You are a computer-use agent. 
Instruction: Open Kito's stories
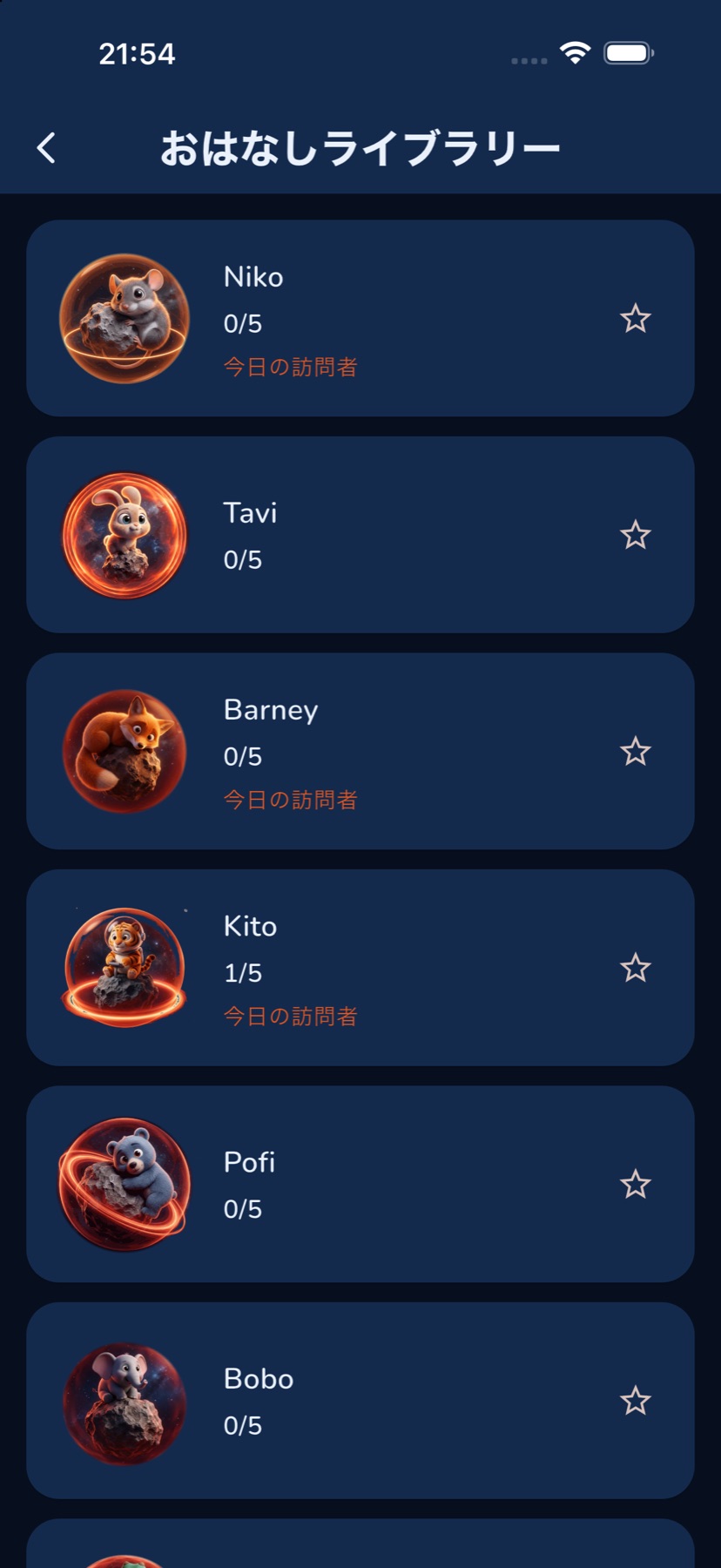[x=360, y=968]
